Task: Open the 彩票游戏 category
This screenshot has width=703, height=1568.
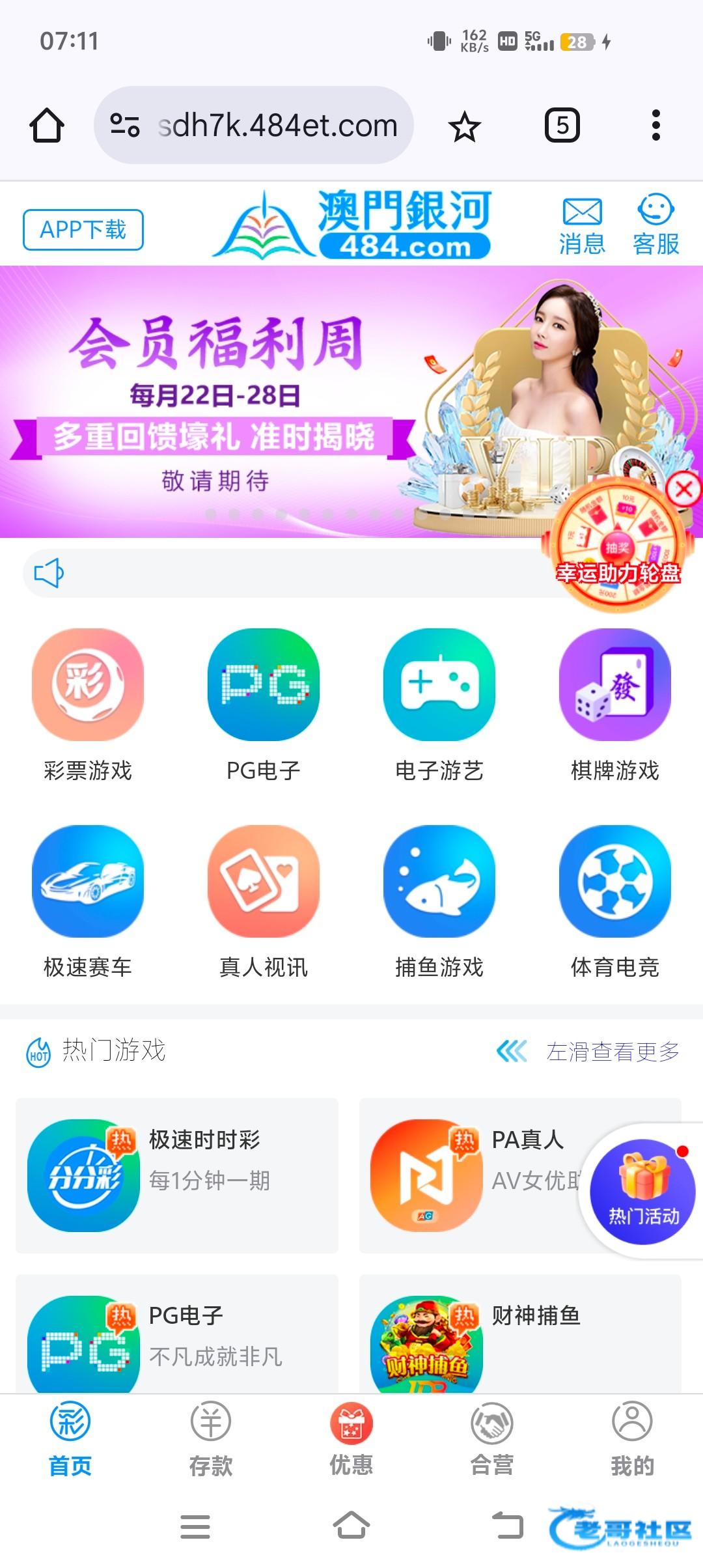Action: (x=88, y=705)
